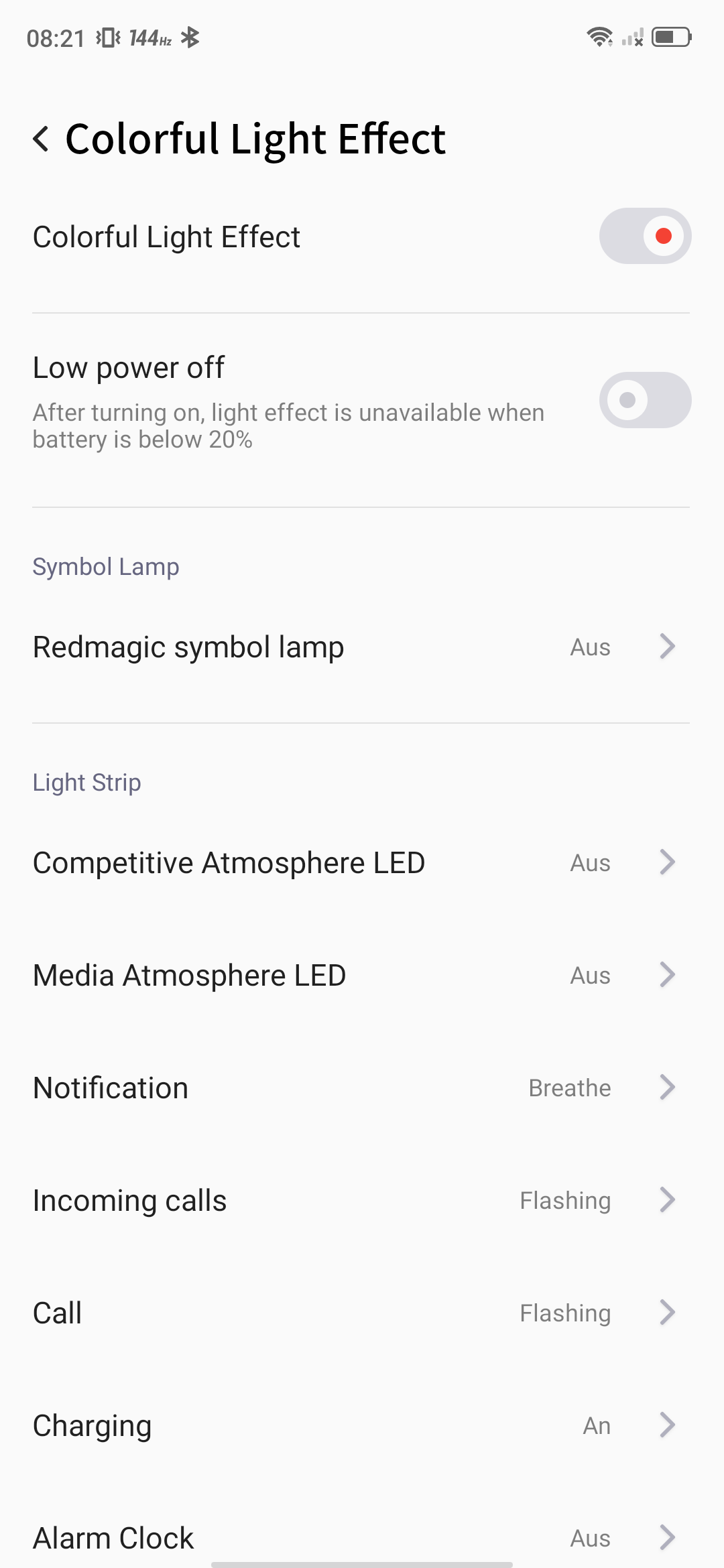The width and height of the screenshot is (724, 1568).
Task: Turn off the Colorful Light Effect switch
Action: tap(645, 236)
